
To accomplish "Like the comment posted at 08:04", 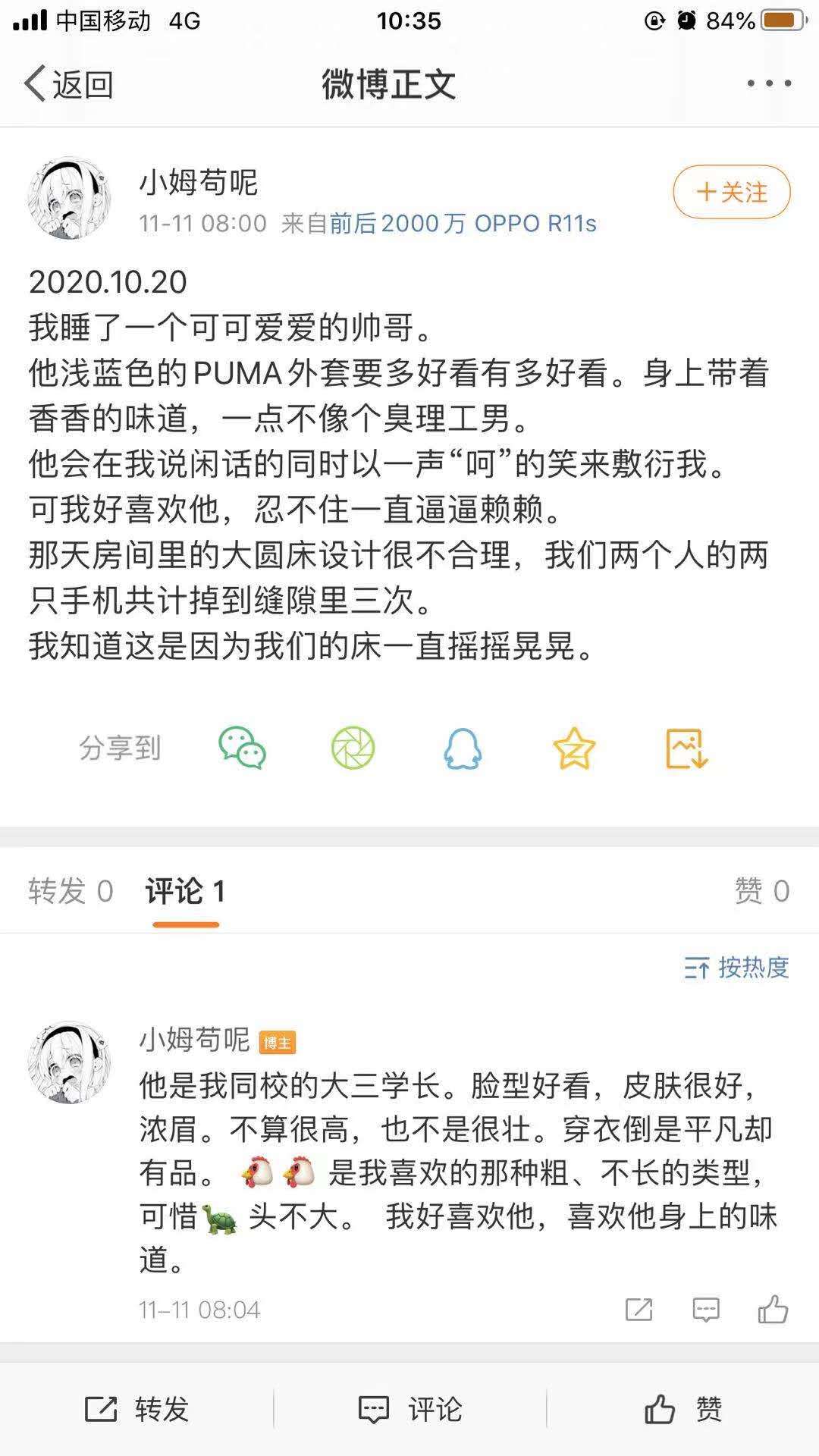I will (x=773, y=1310).
